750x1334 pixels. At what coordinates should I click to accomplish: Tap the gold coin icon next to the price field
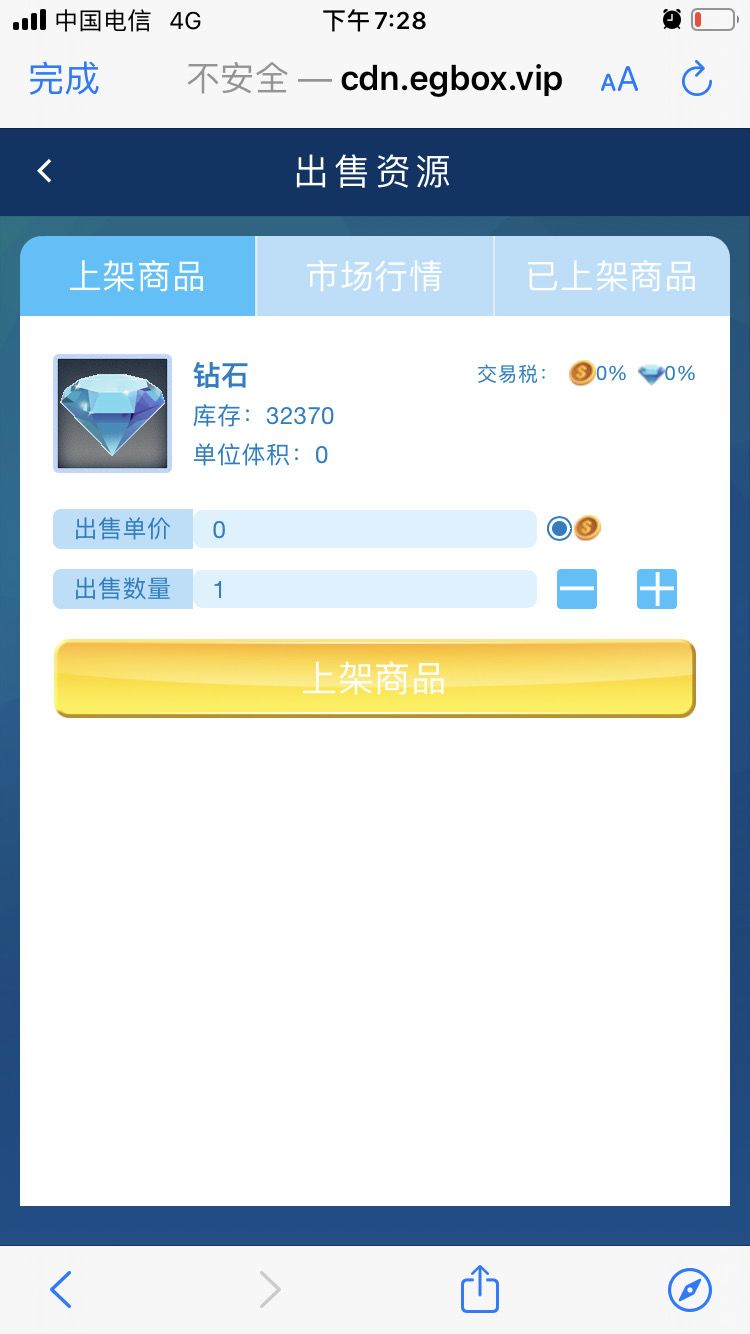tap(587, 528)
